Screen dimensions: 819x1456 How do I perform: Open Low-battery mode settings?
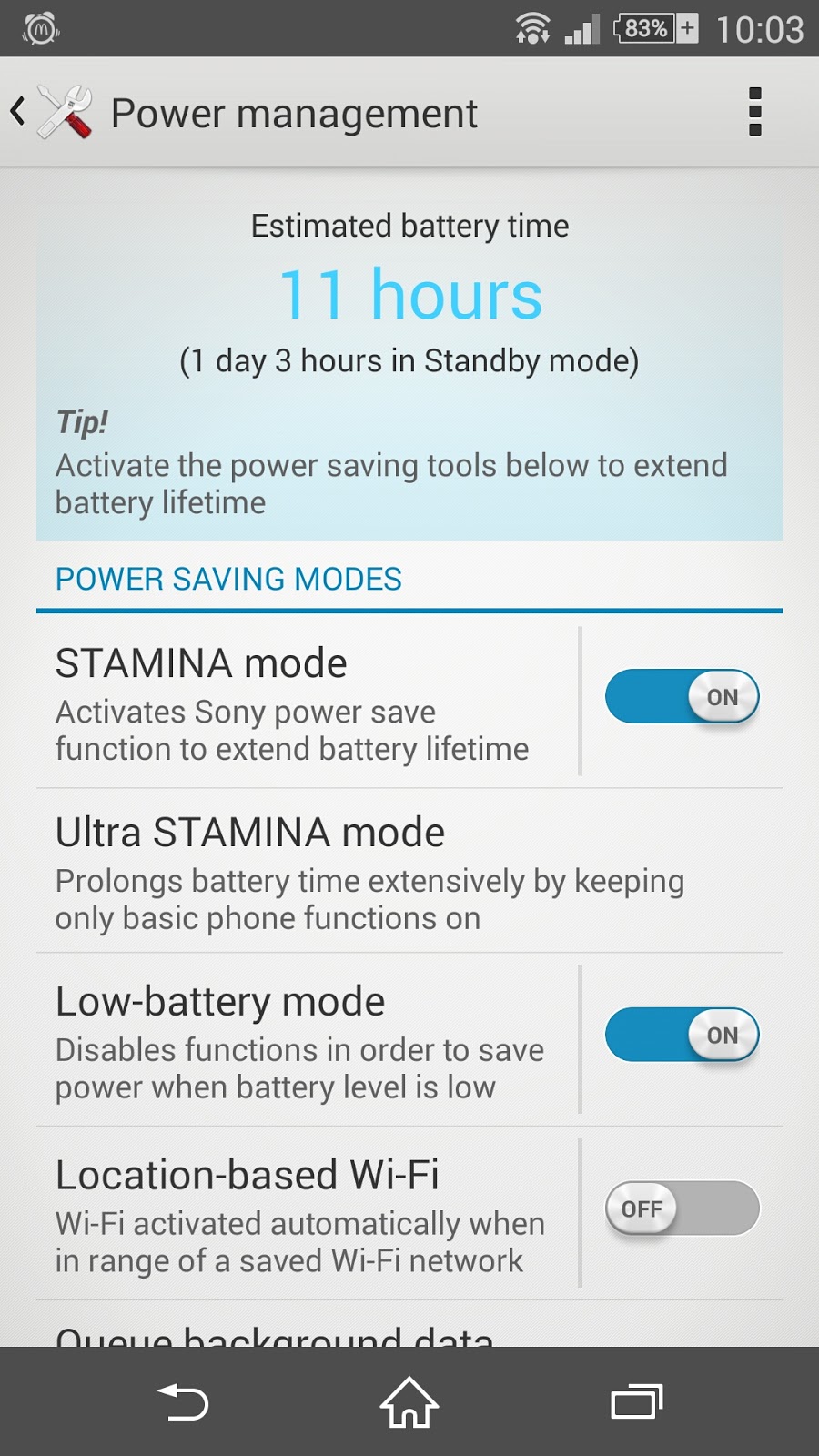[x=291, y=1041]
